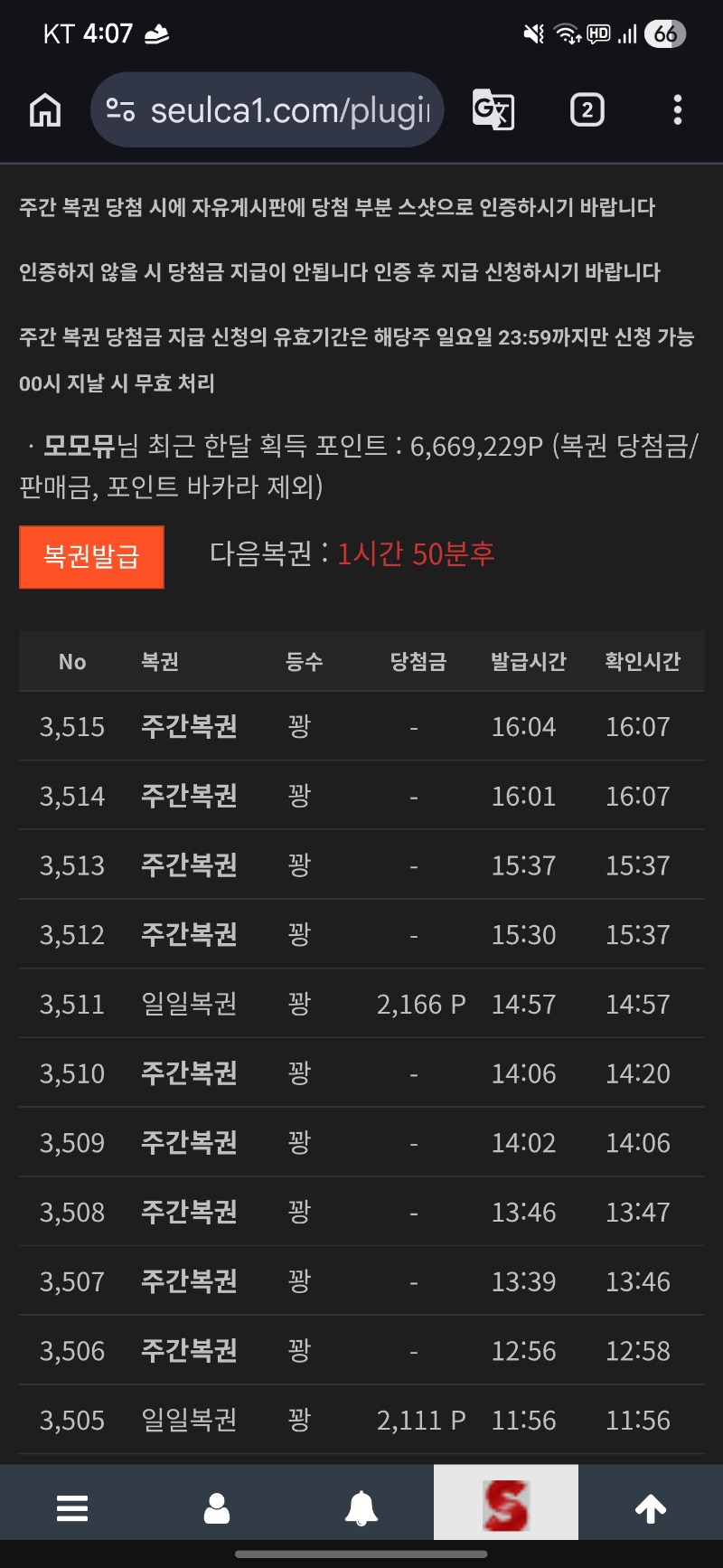Open the tab switcher showing 2 tabs
Screen dimensions: 723x1568
point(587,110)
